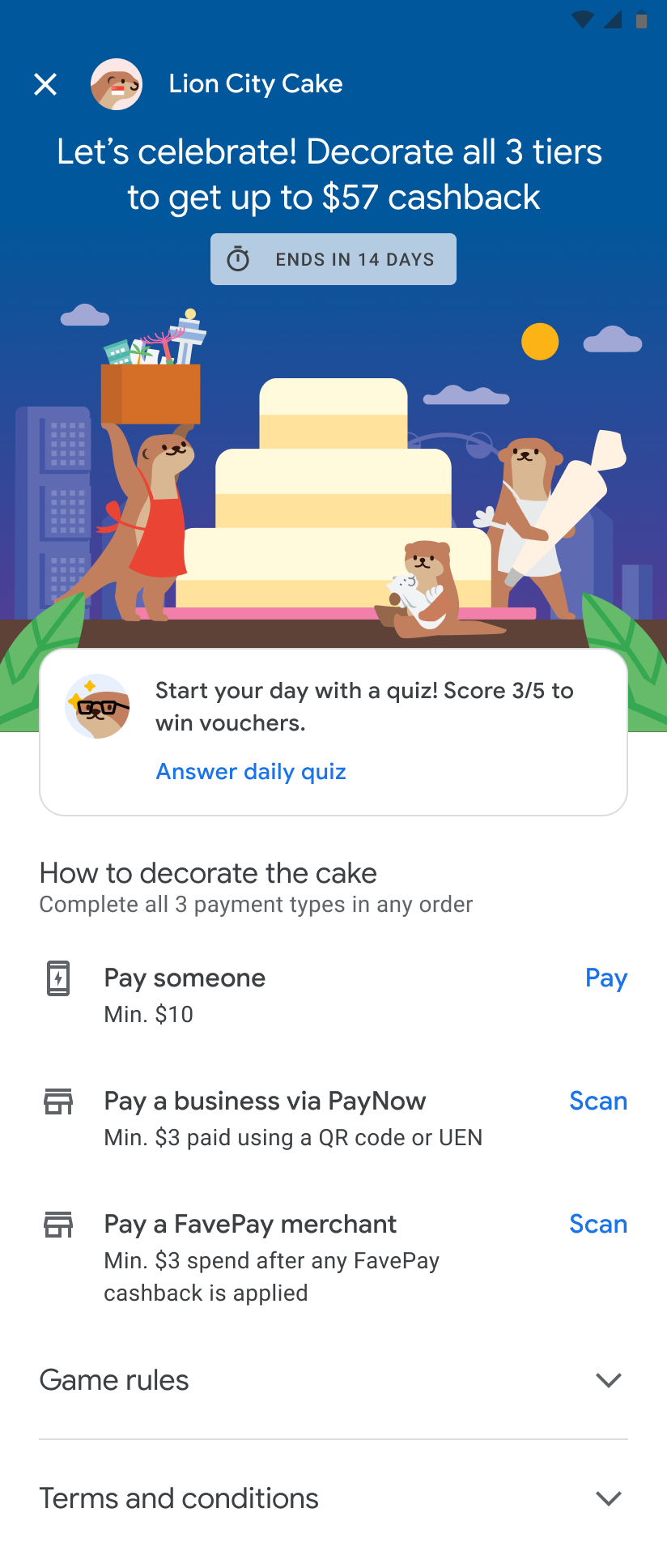Close the Lion City Cake screen
Image resolution: width=667 pixels, height=1568 pixels.
pos(45,84)
